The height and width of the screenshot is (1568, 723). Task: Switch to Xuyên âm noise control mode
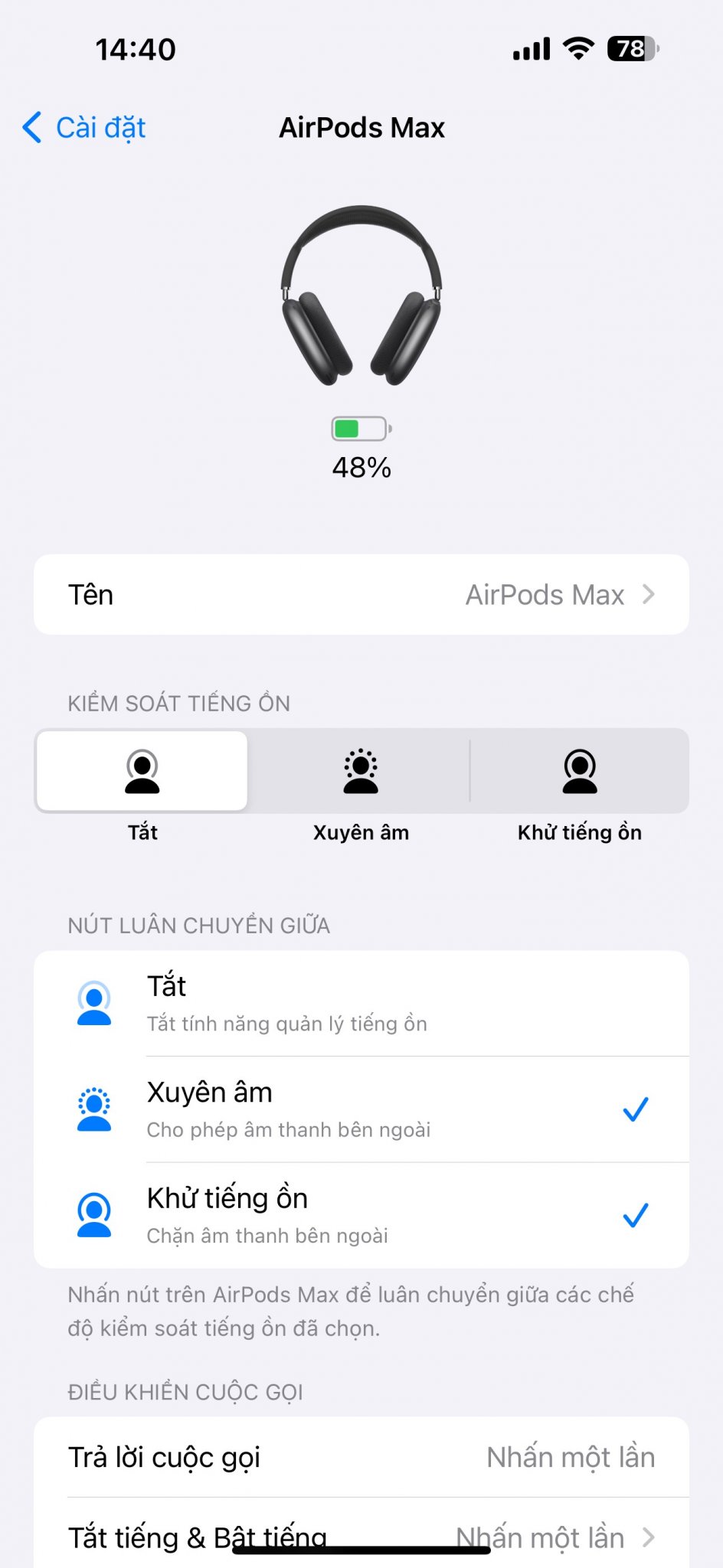(361, 771)
